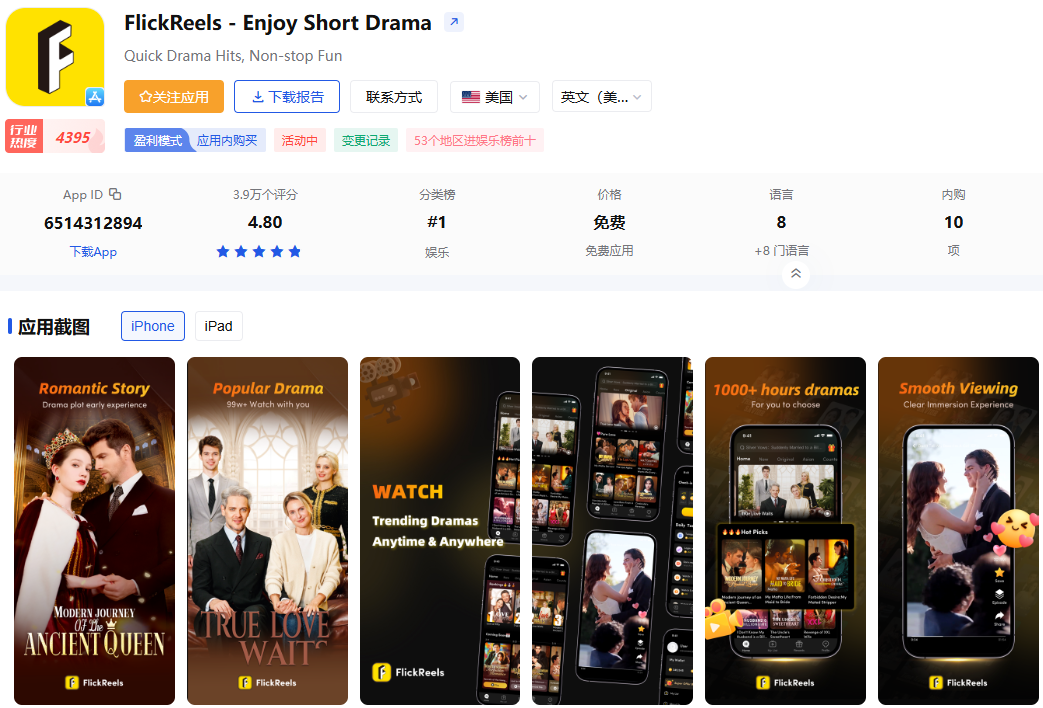Tap the 关注应用 follow button
This screenshot has height=708, width=1043.
[174, 97]
